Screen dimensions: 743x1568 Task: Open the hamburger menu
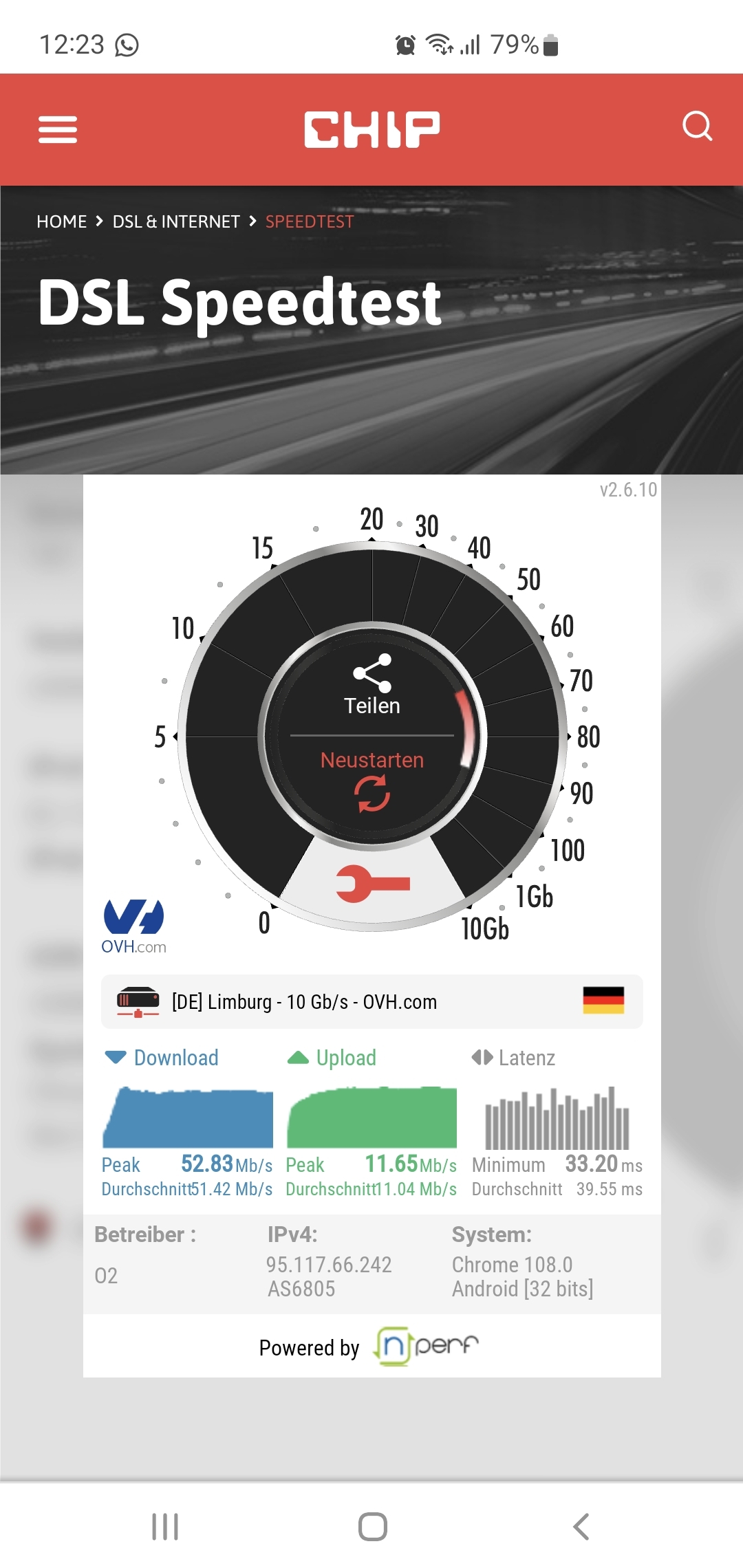(58, 129)
